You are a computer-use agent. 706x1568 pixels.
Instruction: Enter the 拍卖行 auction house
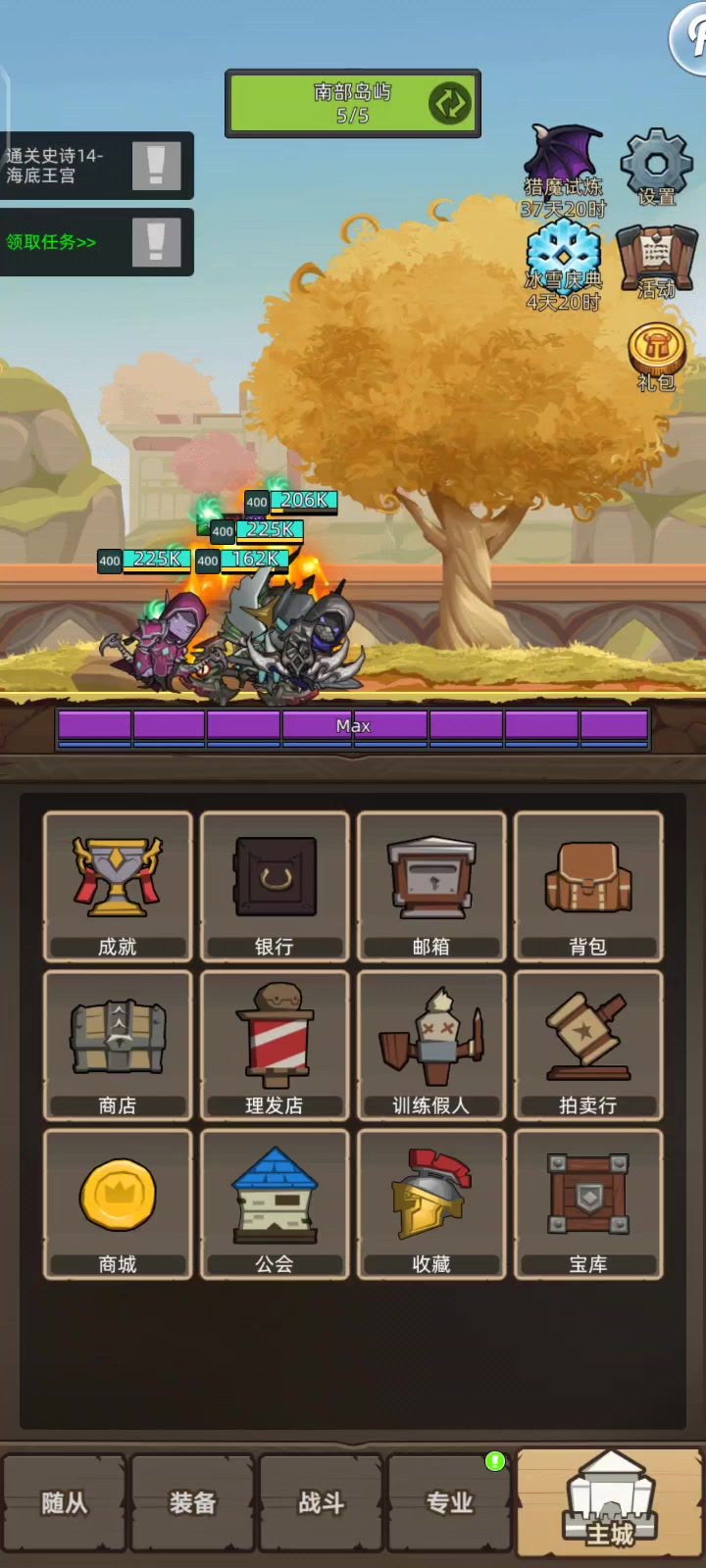[x=588, y=1045]
